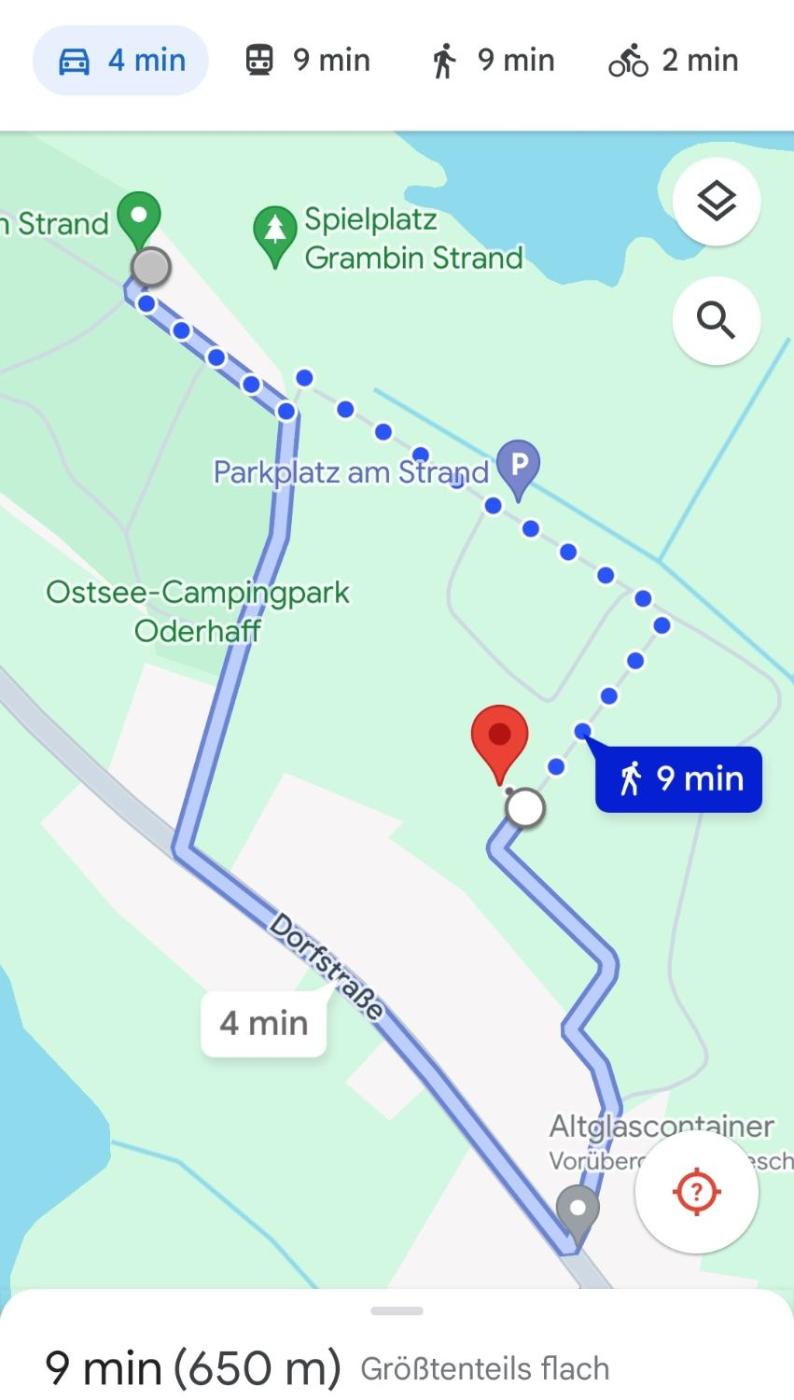Image resolution: width=794 pixels, height=1400 pixels.
Task: Switch to cycling directions, 2 min
Action: point(673,60)
